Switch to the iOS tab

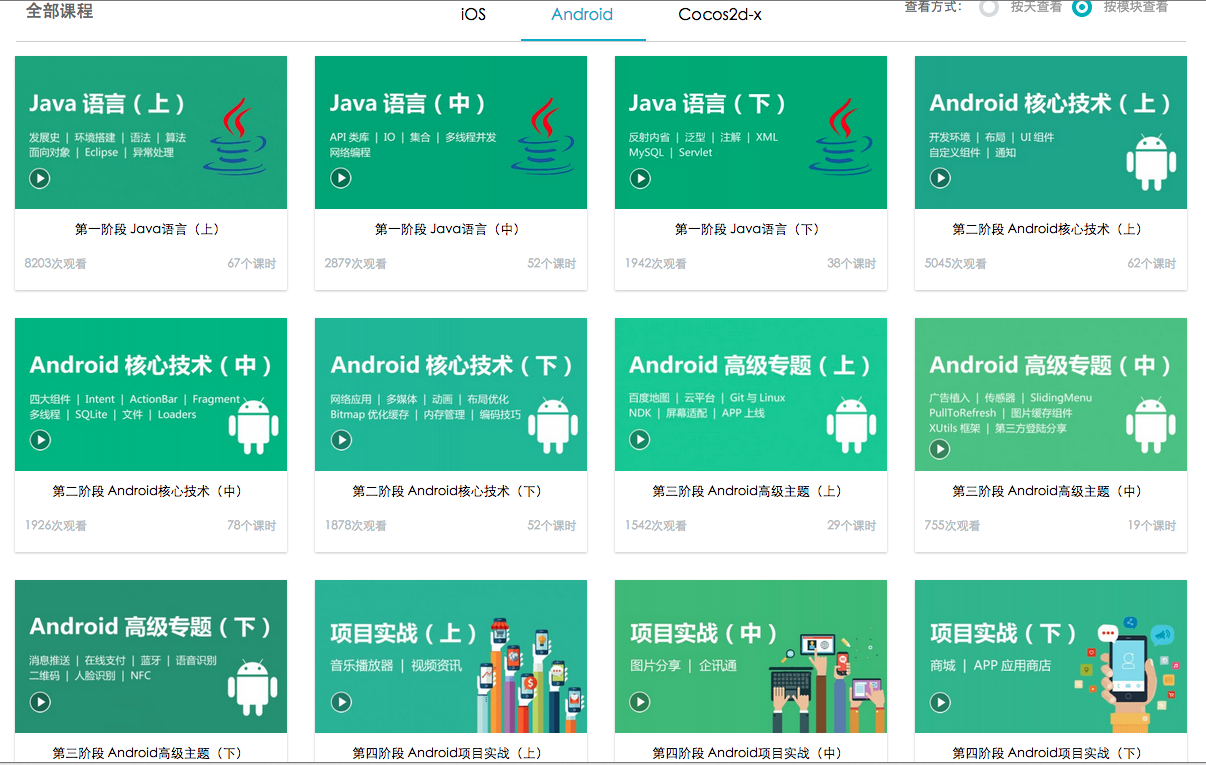(473, 14)
